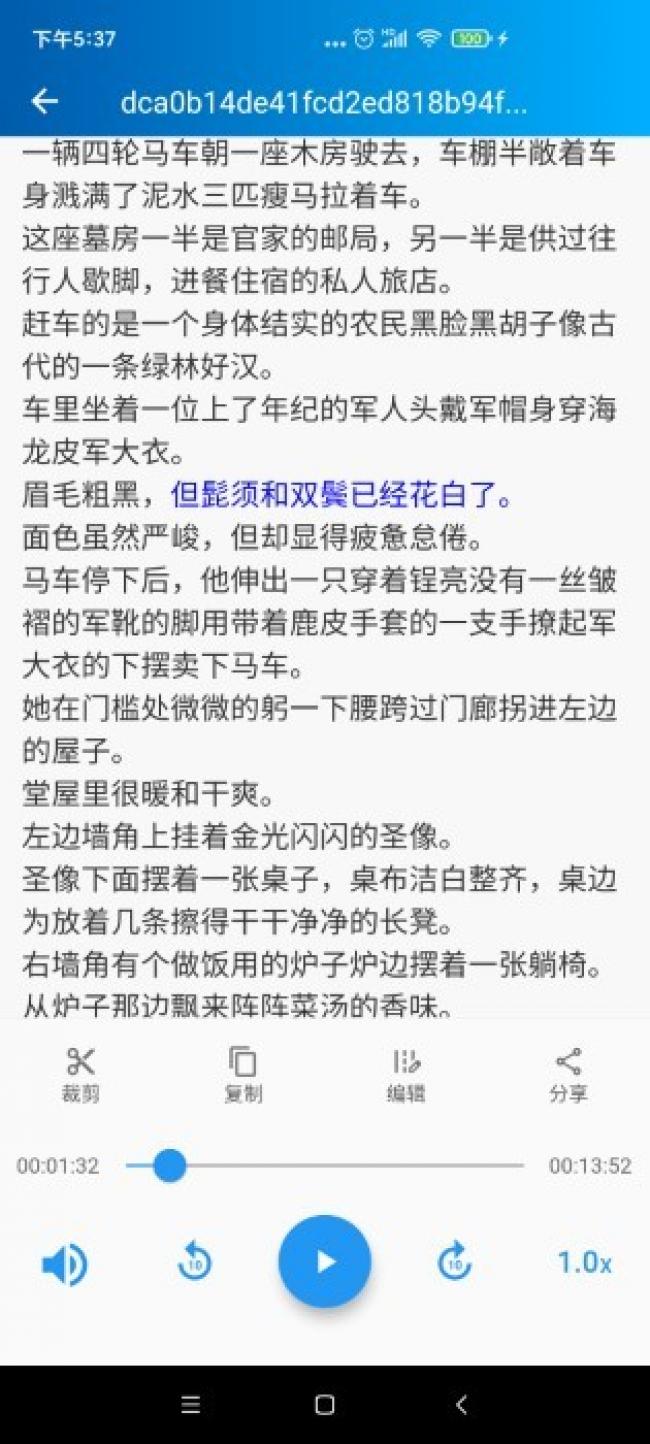Open recent apps from navigation bar
Viewport: 650px width, 1444px height.
click(x=191, y=1405)
